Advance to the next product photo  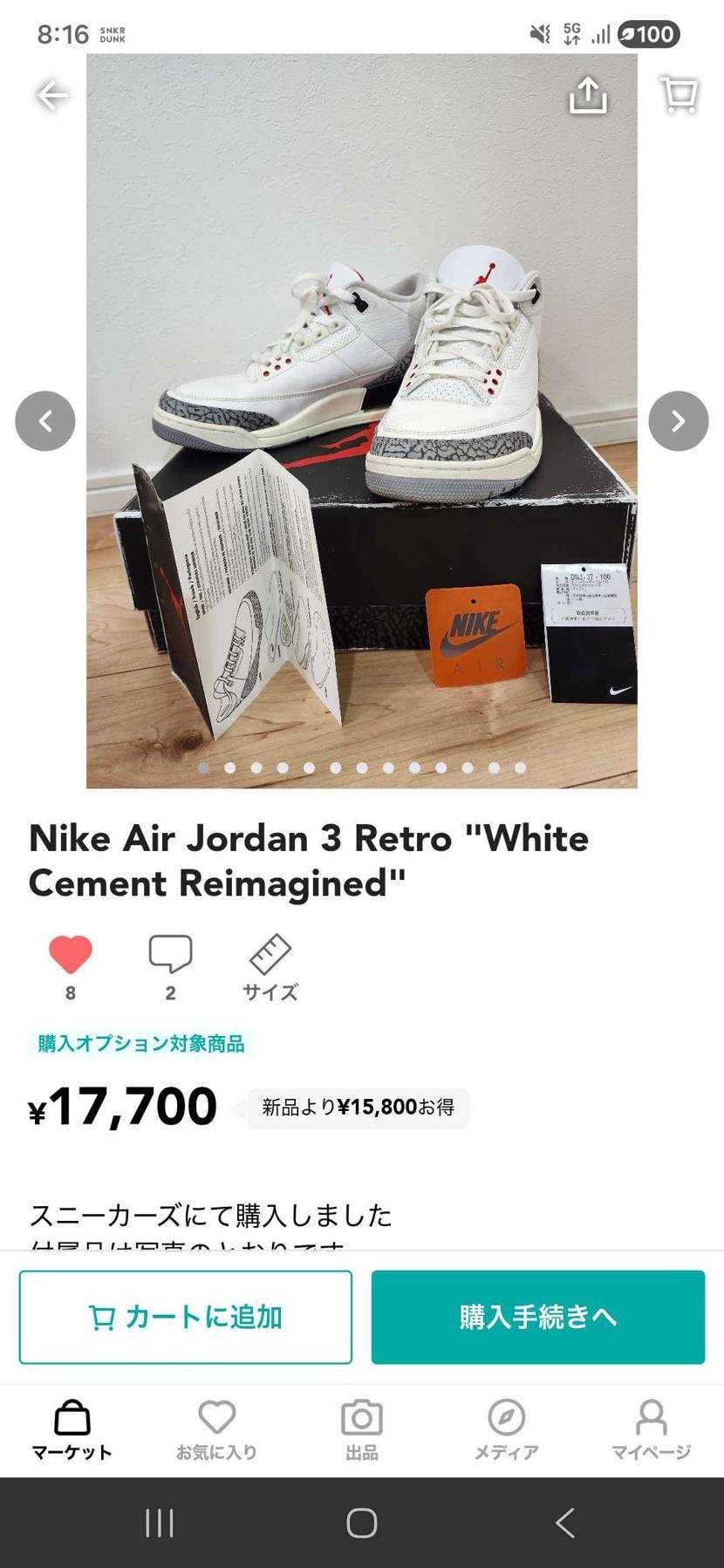678,420
